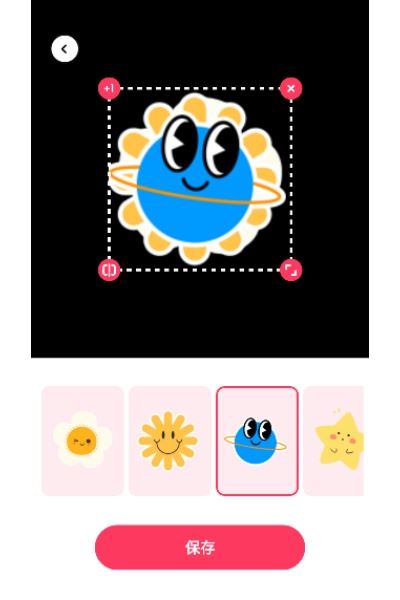400x600 pixels.
Task: Go back with the arrow button
Action: [65, 49]
